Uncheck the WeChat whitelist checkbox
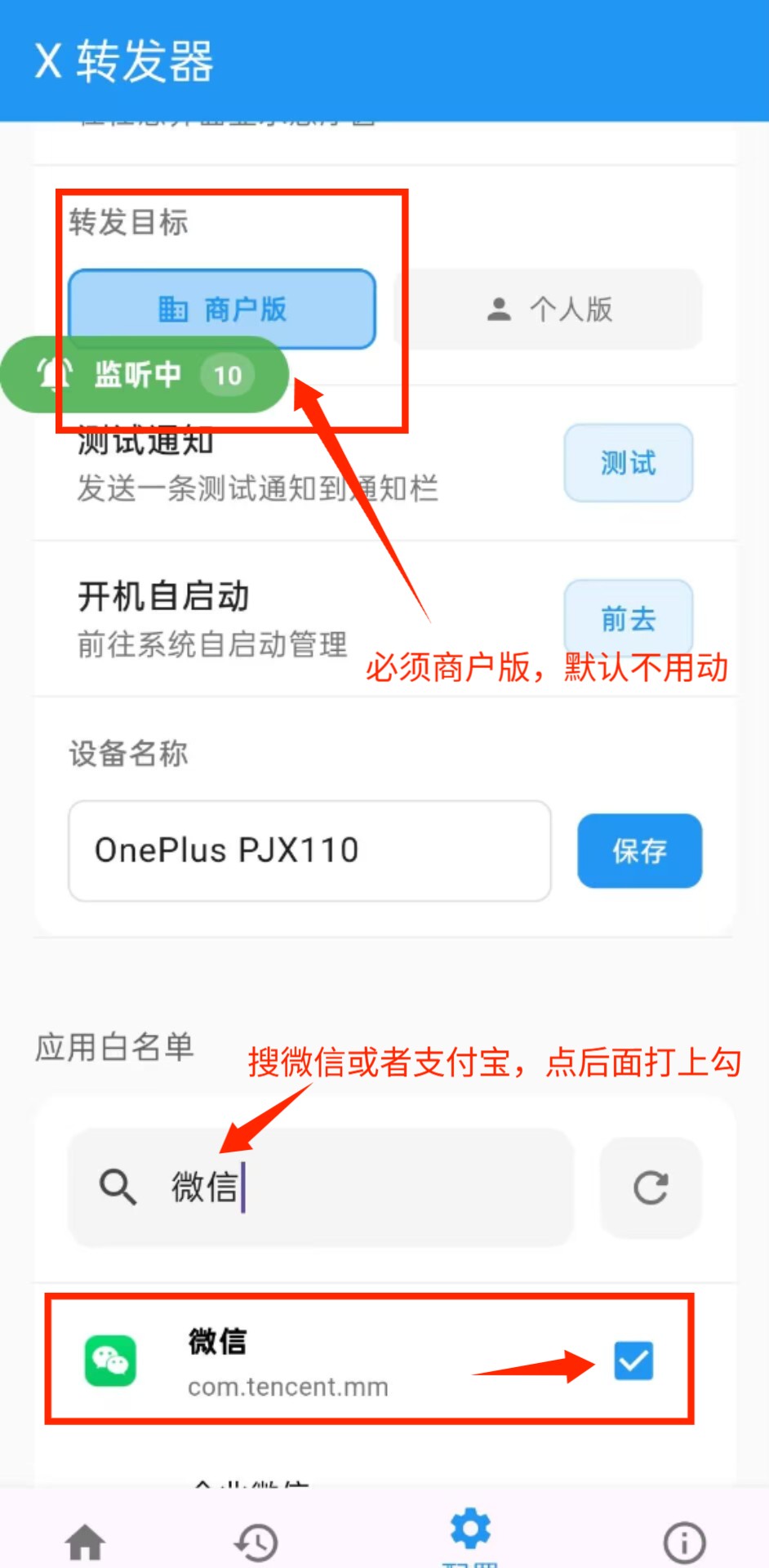Viewport: 769px width, 1568px height. click(x=633, y=1361)
